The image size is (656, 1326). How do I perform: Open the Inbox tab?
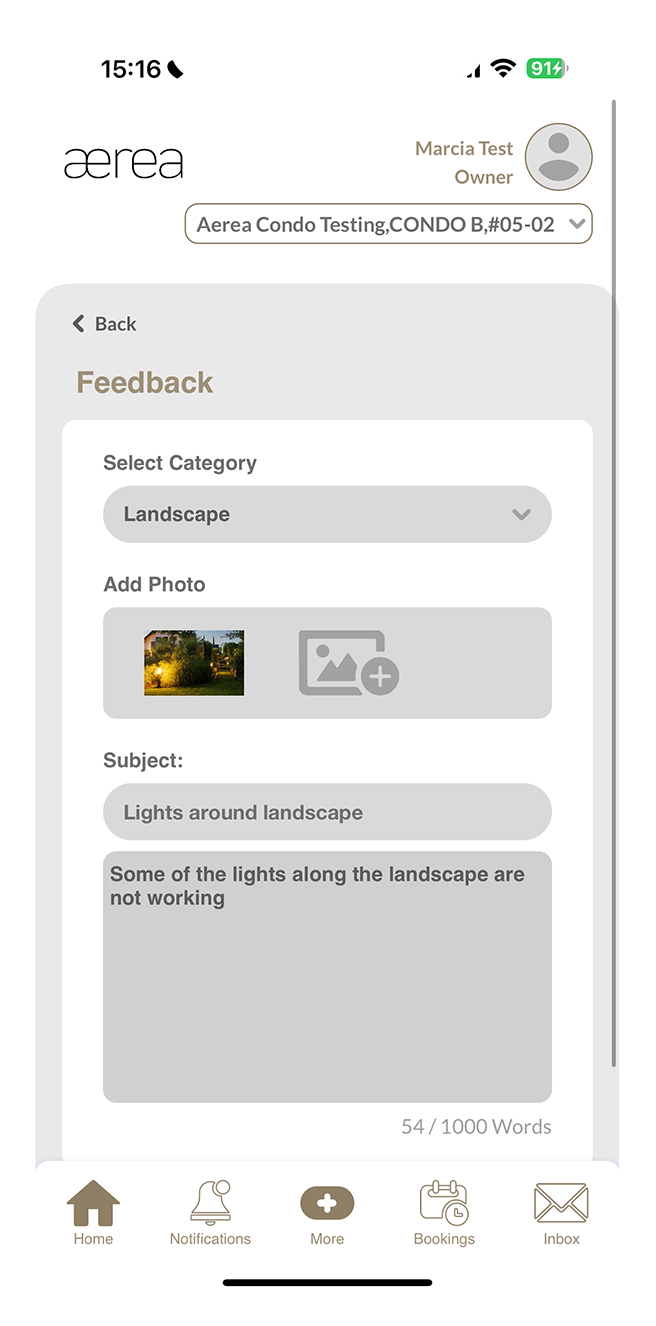(x=561, y=1212)
